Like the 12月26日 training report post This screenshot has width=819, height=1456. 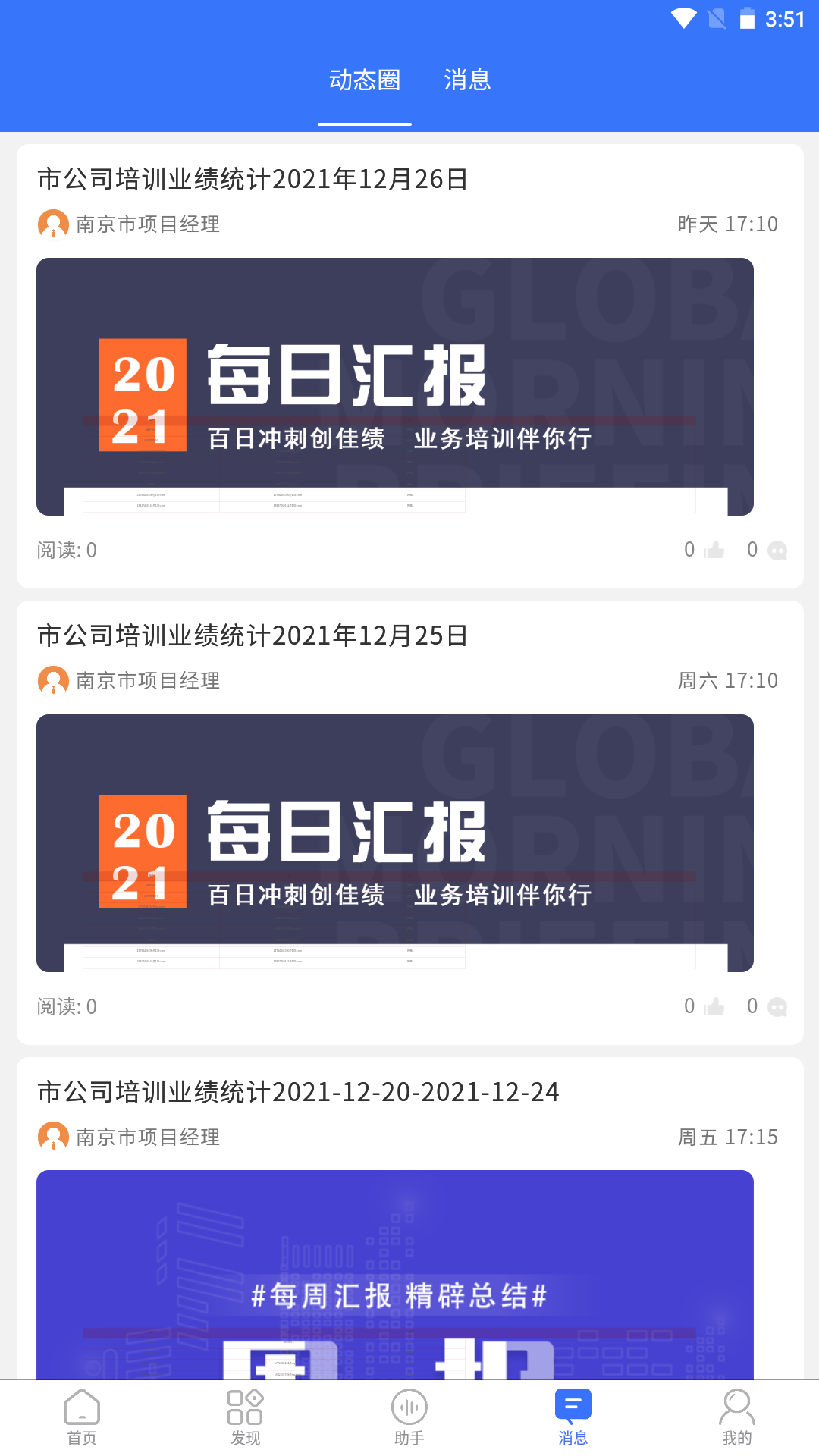point(714,550)
